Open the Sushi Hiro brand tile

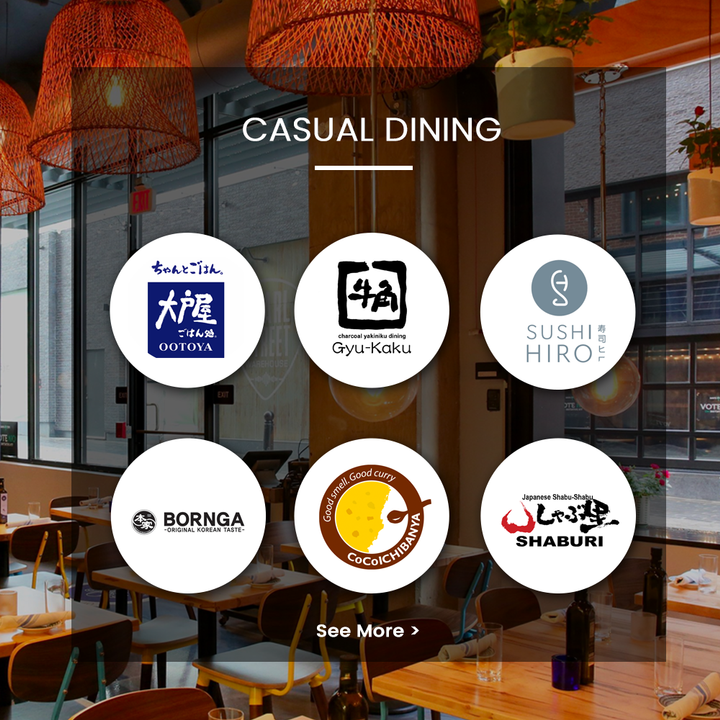(557, 312)
